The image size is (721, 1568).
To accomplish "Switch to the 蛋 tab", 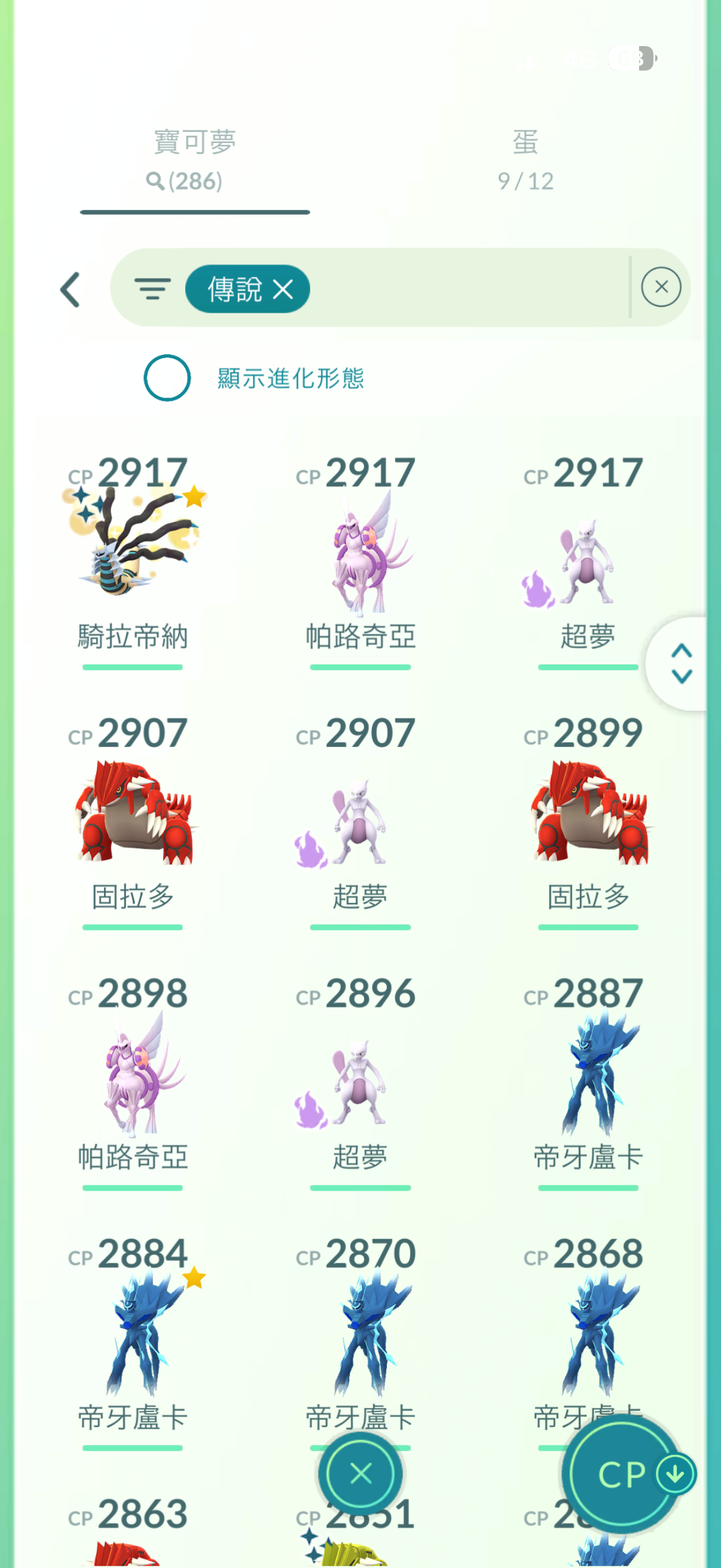I will [525, 160].
